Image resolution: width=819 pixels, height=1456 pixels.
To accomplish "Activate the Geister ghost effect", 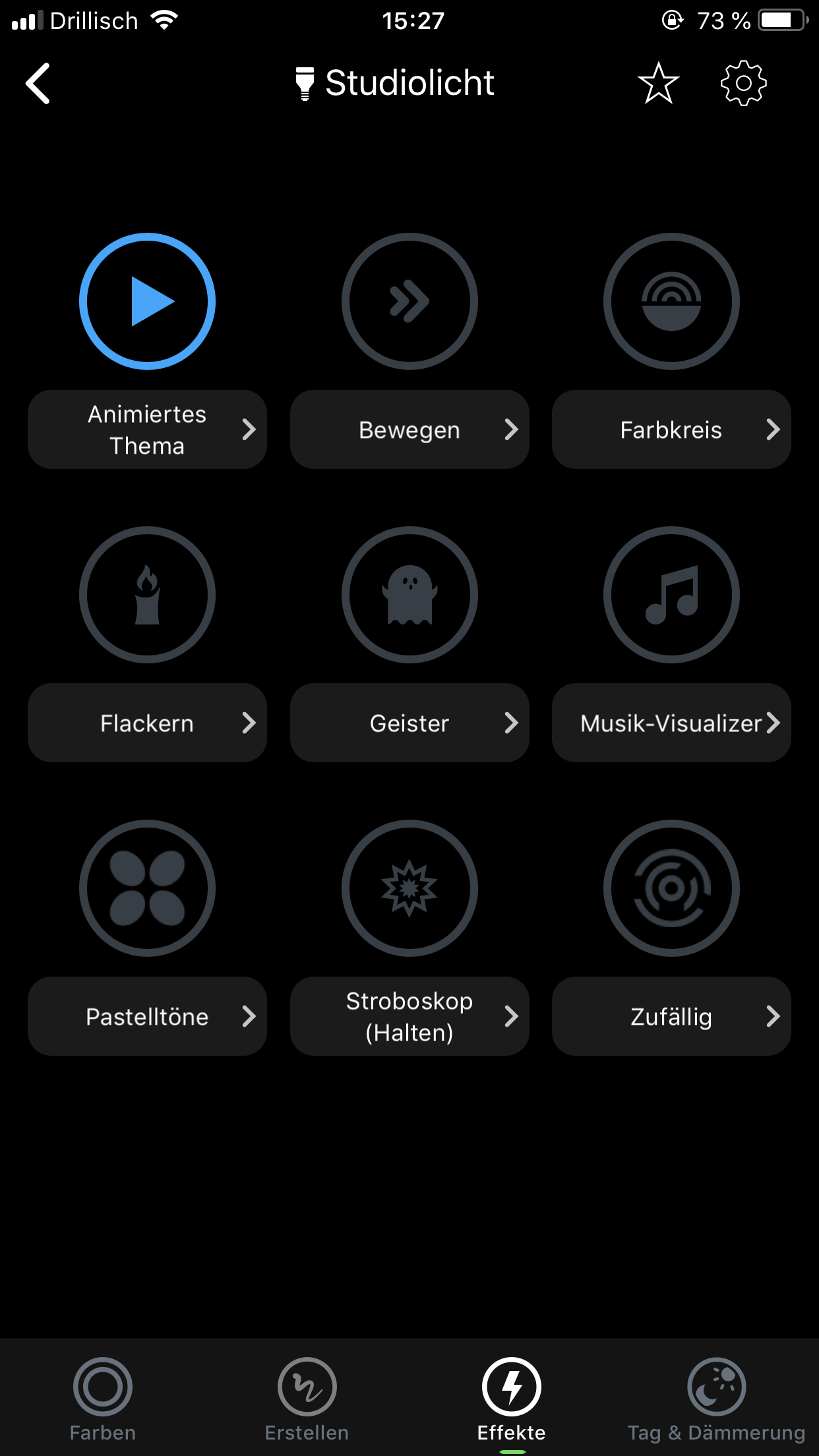I will click(409, 595).
